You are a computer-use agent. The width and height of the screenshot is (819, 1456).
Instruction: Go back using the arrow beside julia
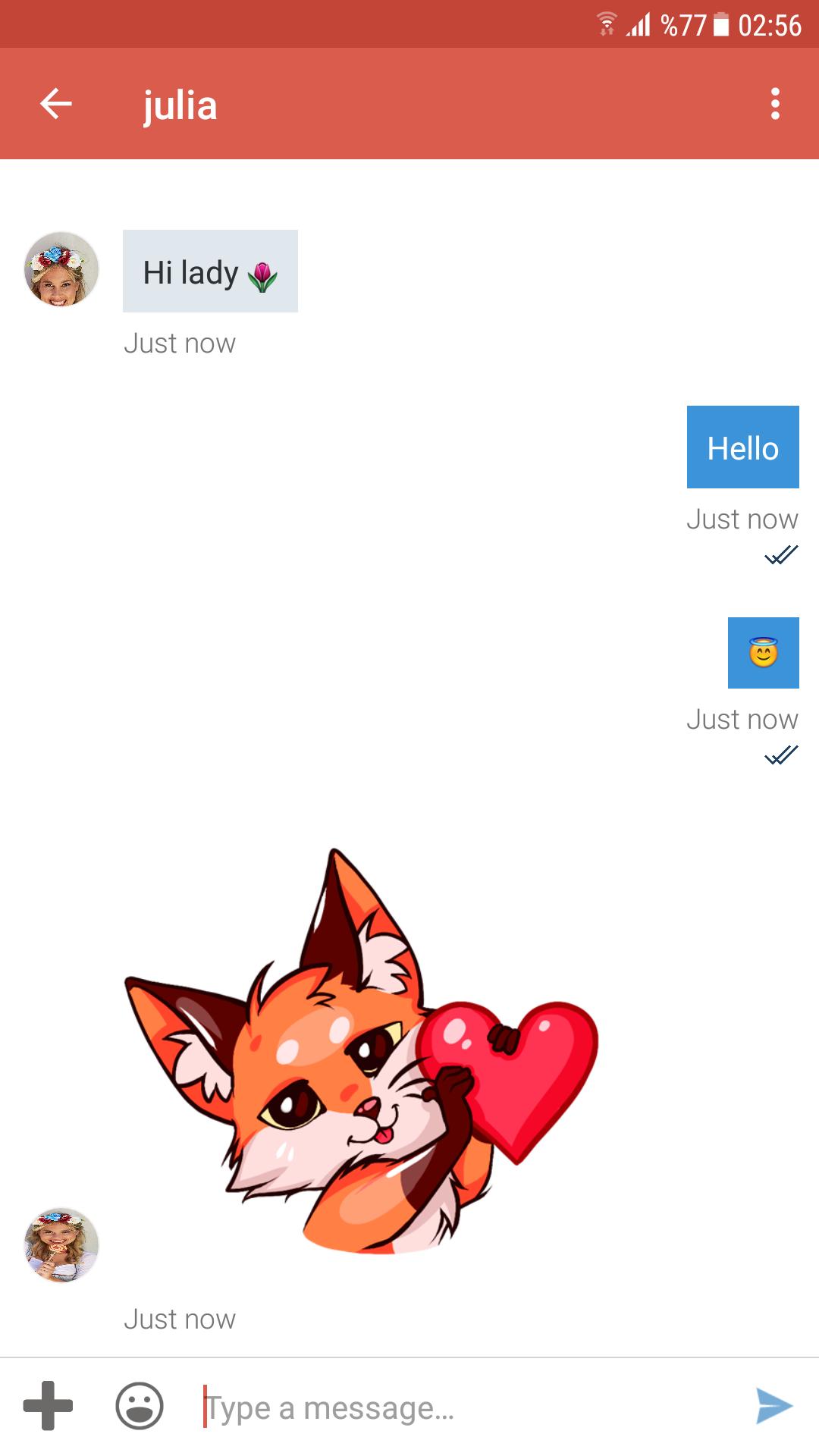(x=56, y=104)
